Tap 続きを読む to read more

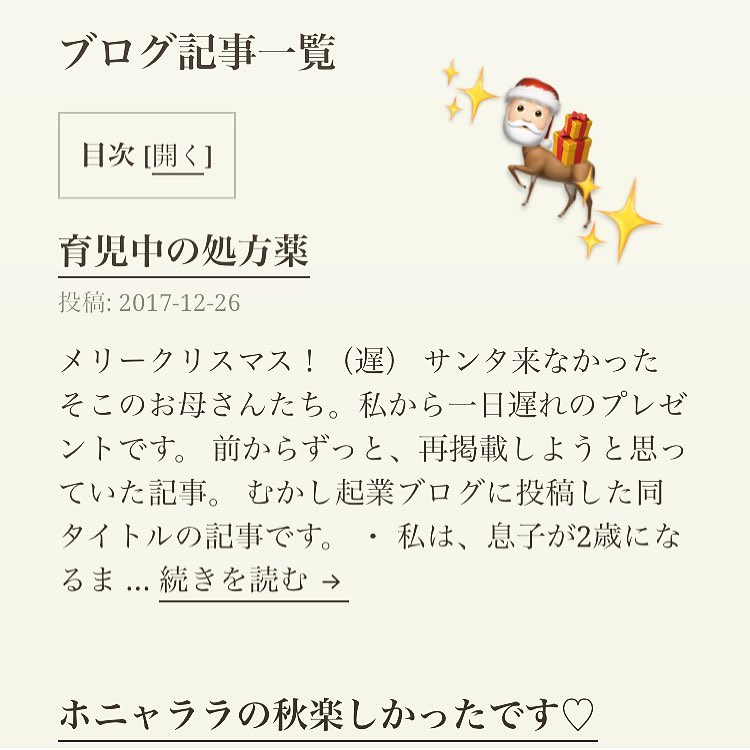252,581
